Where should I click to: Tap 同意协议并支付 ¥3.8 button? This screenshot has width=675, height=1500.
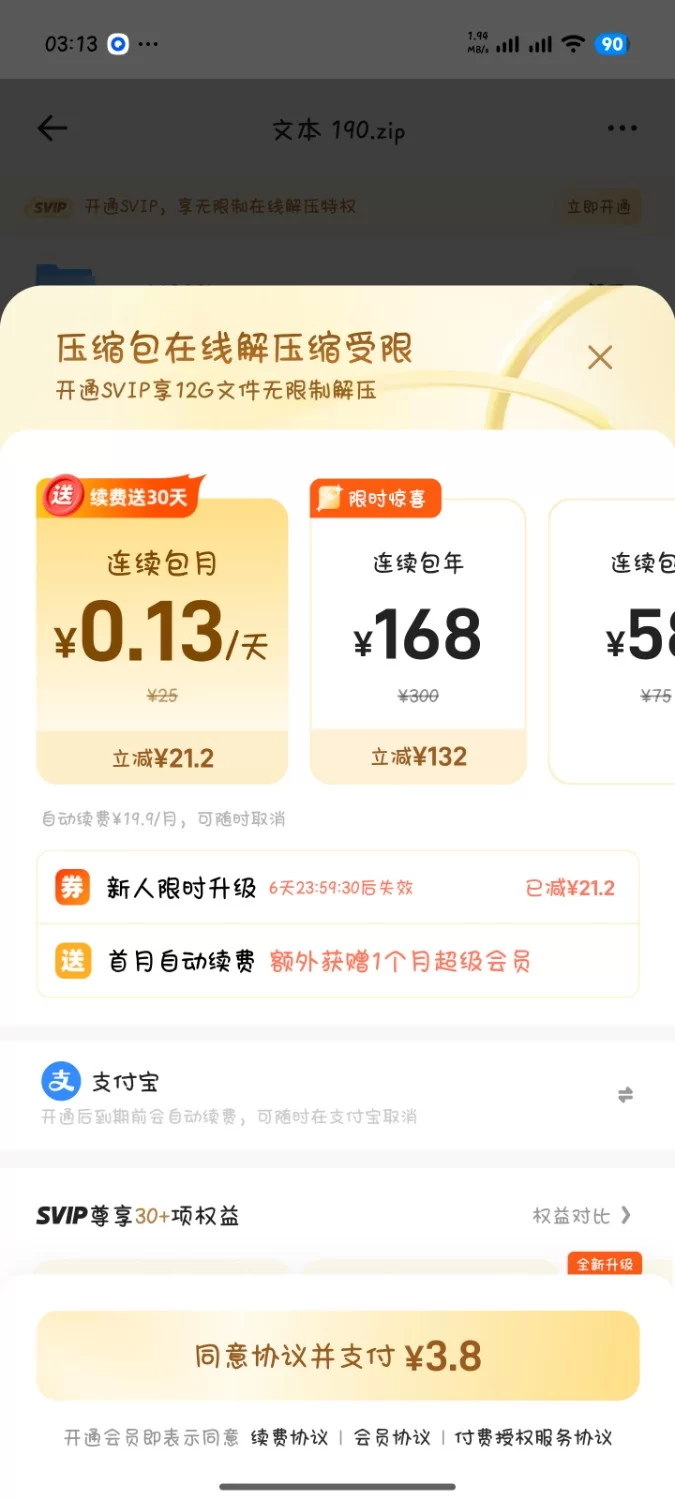tap(338, 1356)
